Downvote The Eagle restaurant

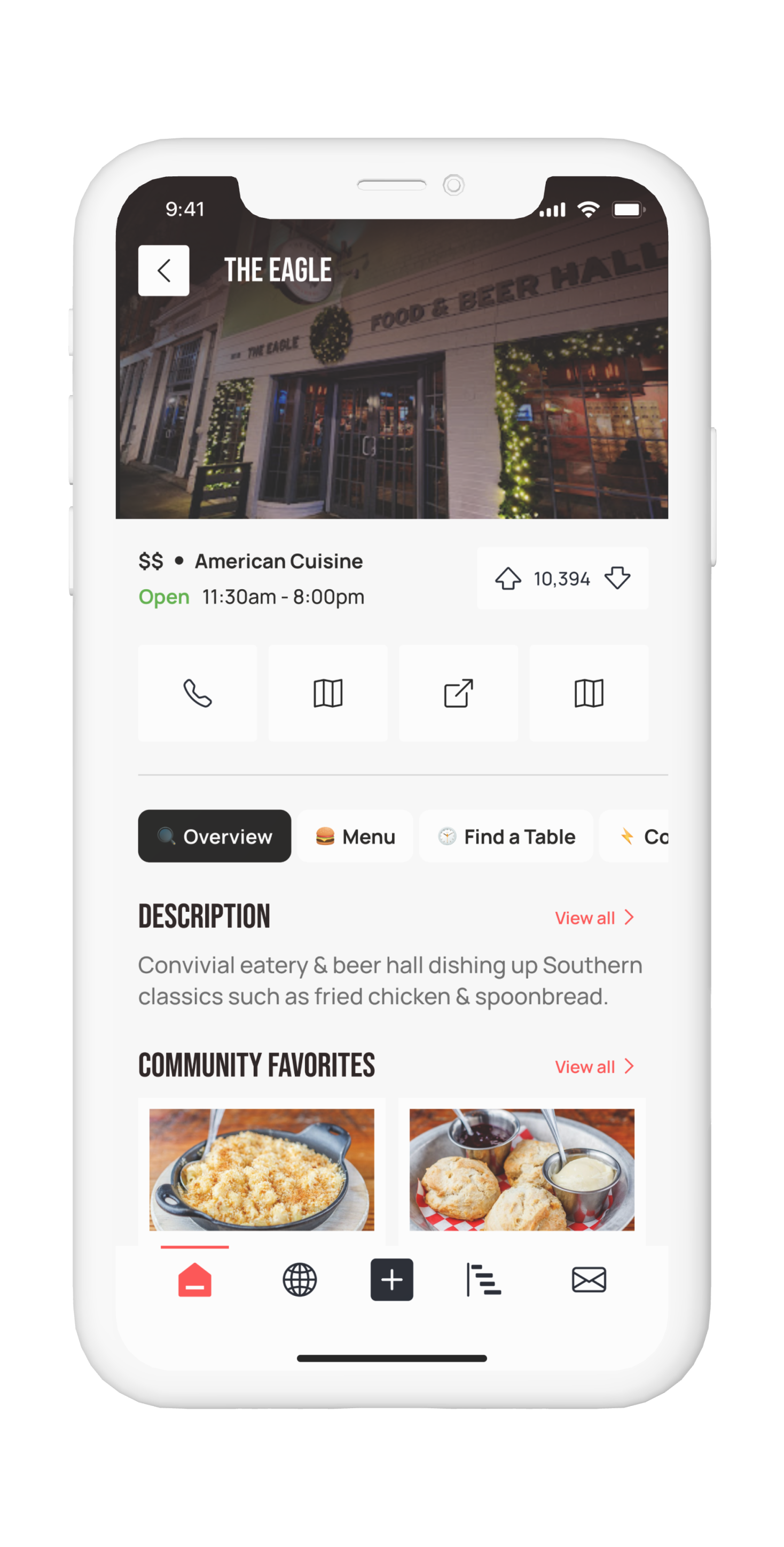[x=617, y=579]
